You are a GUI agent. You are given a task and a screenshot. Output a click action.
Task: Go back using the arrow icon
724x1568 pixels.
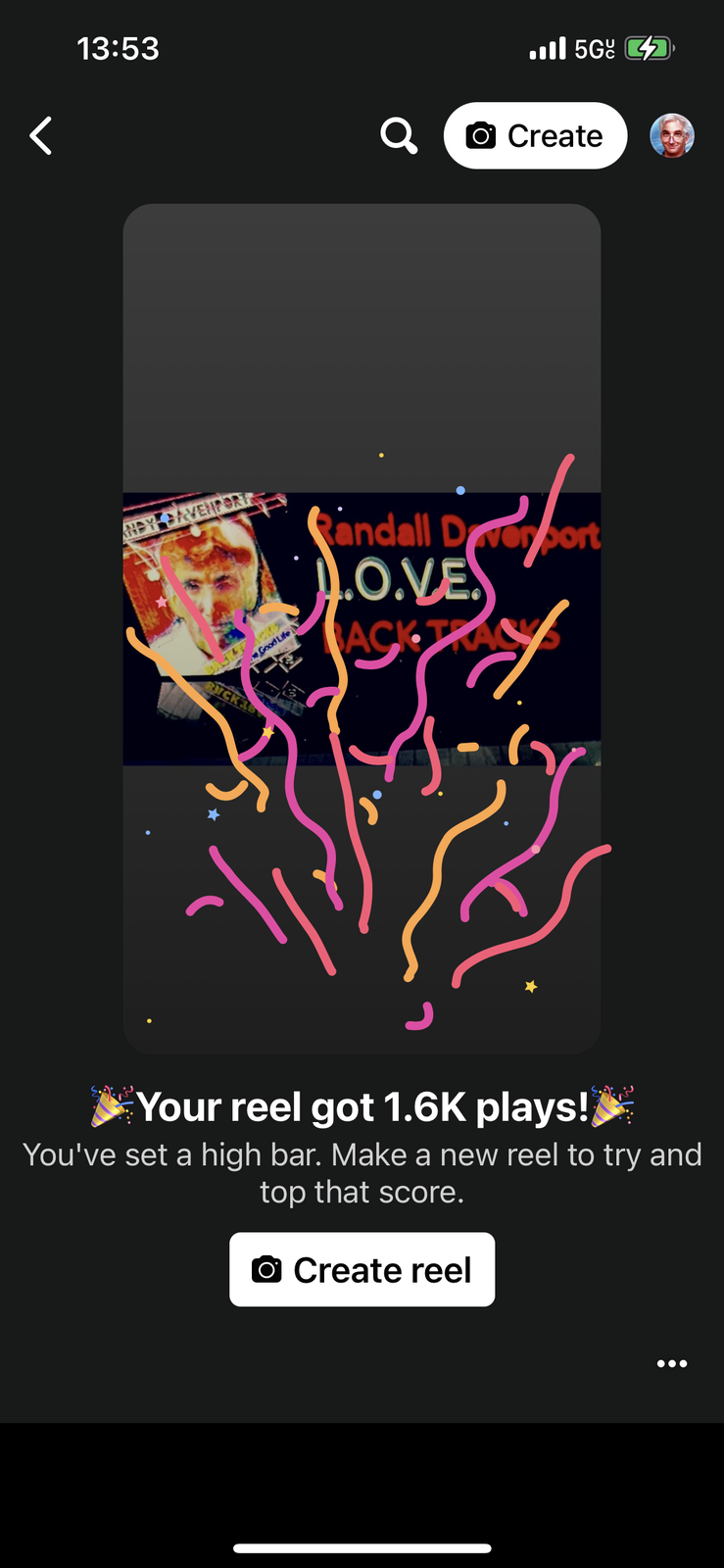click(x=41, y=136)
